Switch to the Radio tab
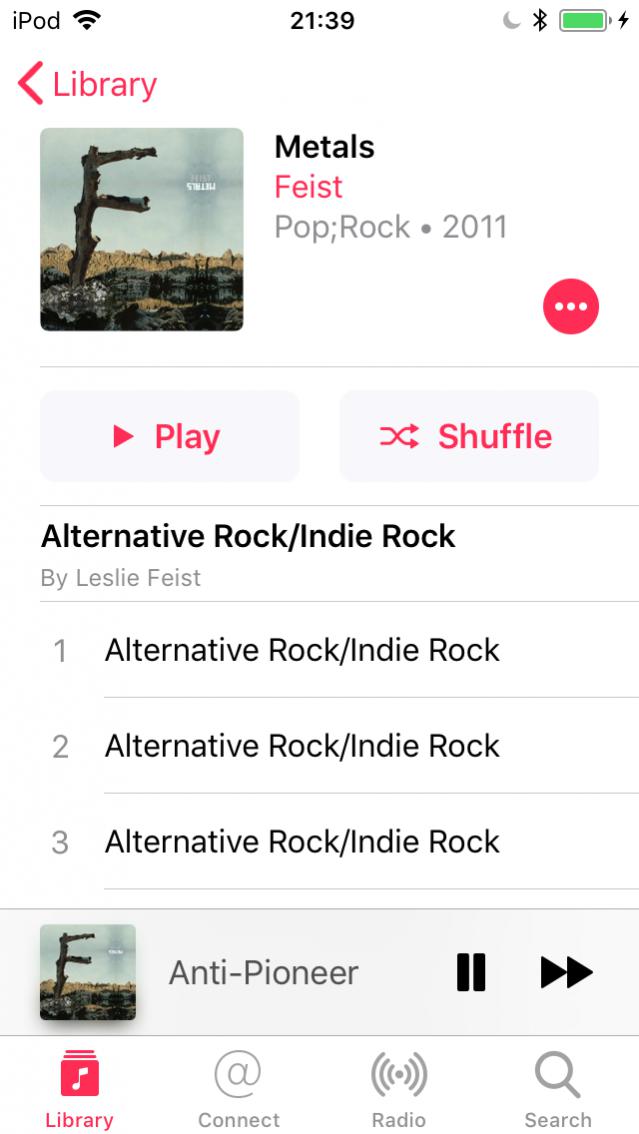 click(398, 1090)
